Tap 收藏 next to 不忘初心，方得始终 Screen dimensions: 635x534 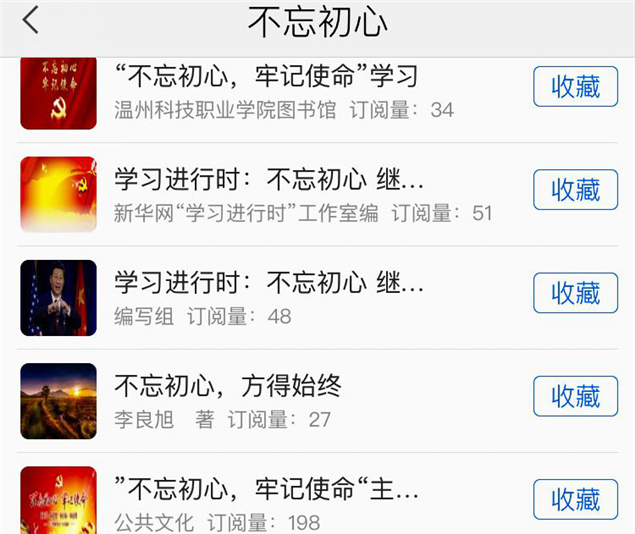(x=575, y=396)
